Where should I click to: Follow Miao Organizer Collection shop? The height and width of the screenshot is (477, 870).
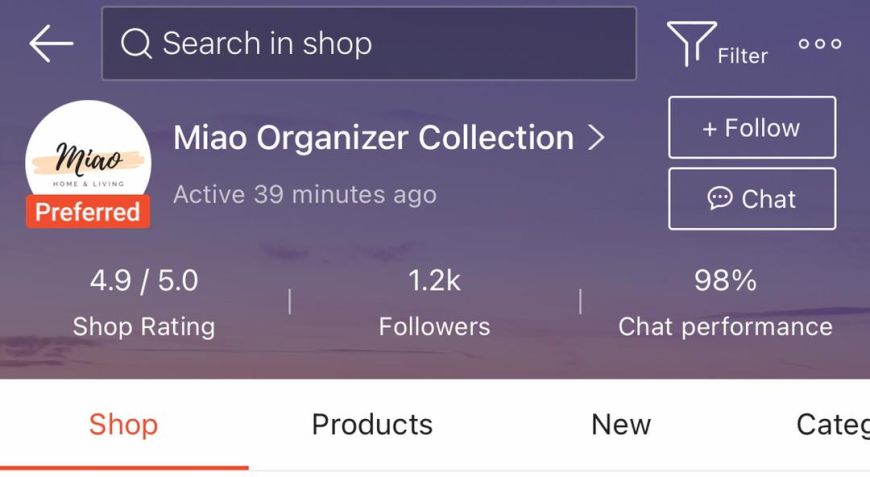point(751,128)
